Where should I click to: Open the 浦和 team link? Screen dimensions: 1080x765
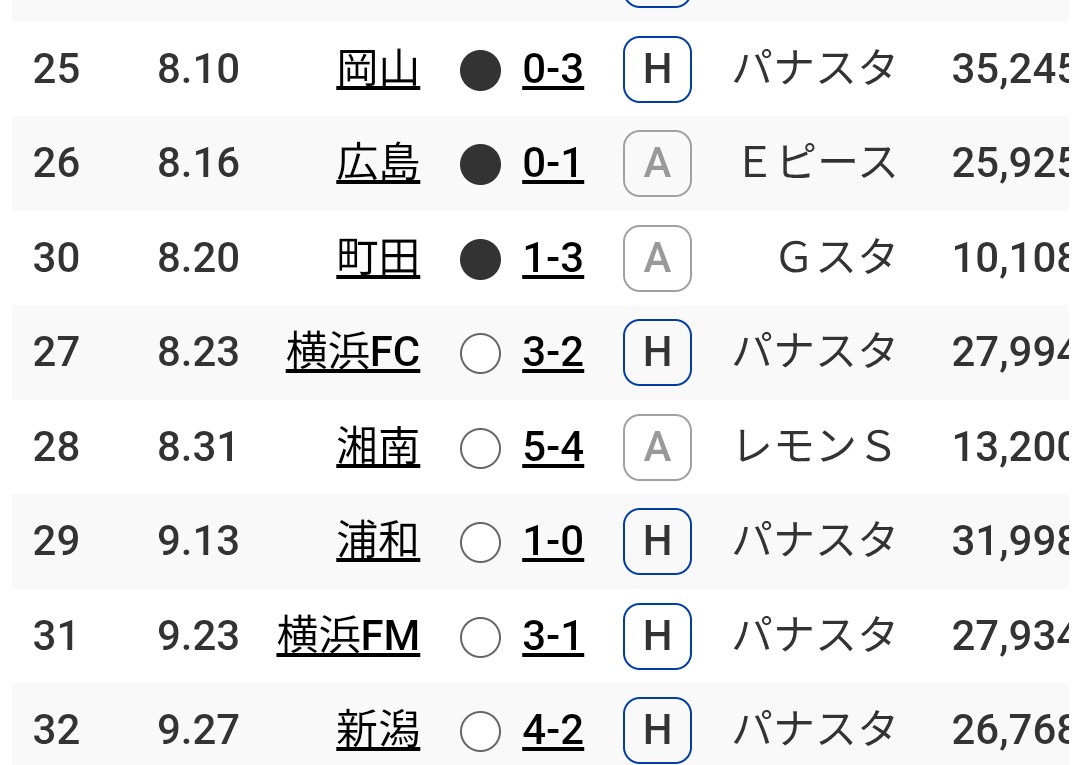point(378,541)
